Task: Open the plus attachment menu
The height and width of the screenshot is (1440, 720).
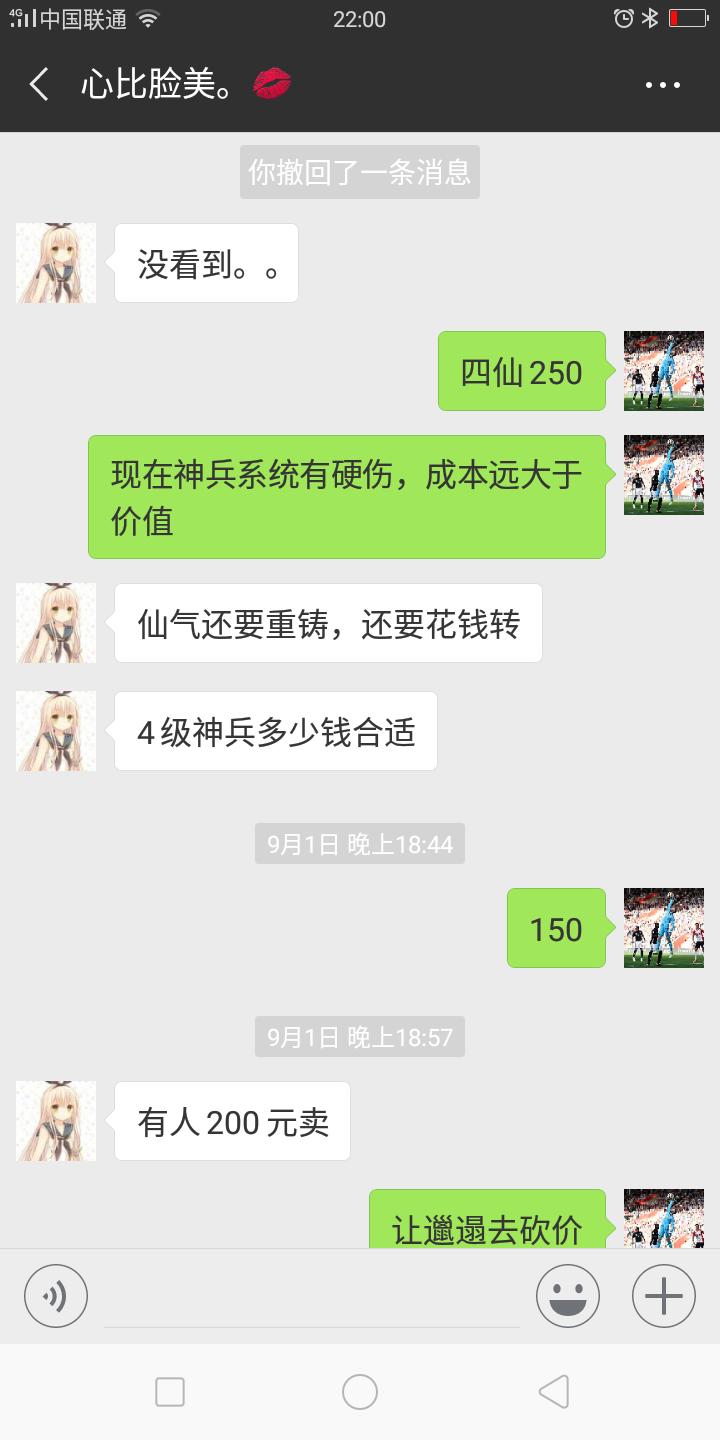Action: [x=663, y=1296]
